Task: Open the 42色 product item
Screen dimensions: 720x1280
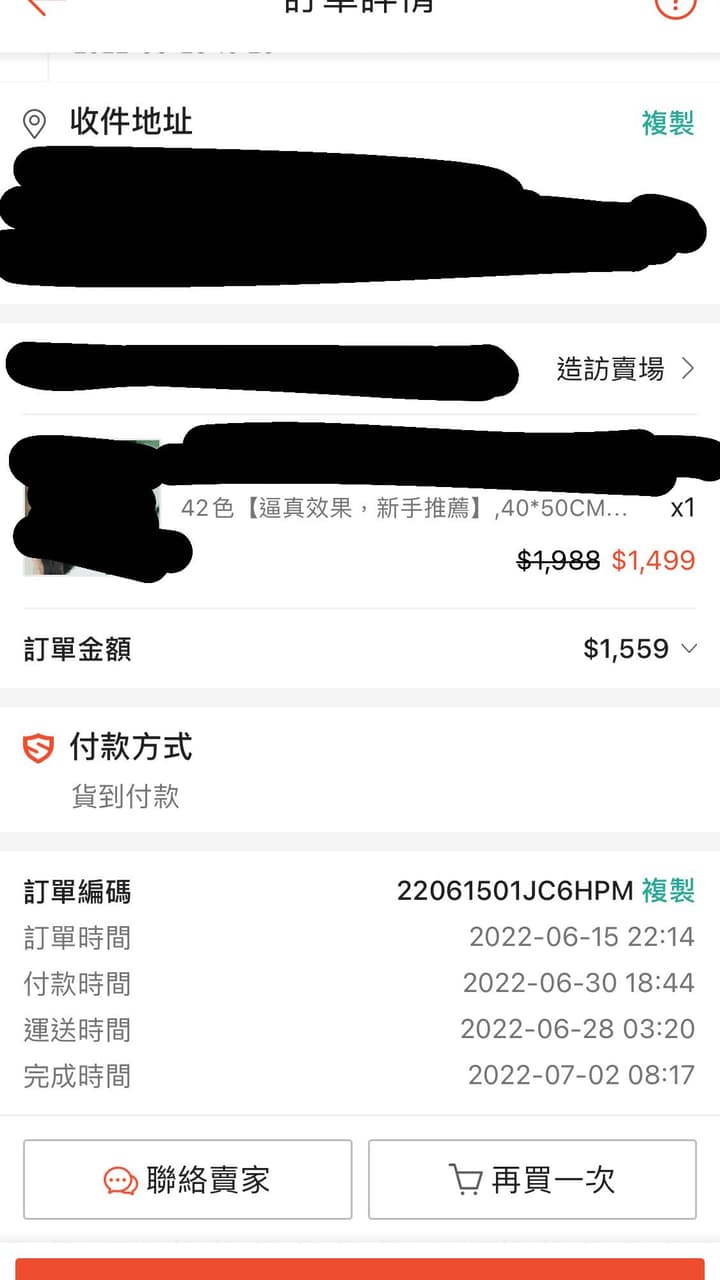Action: click(360, 508)
